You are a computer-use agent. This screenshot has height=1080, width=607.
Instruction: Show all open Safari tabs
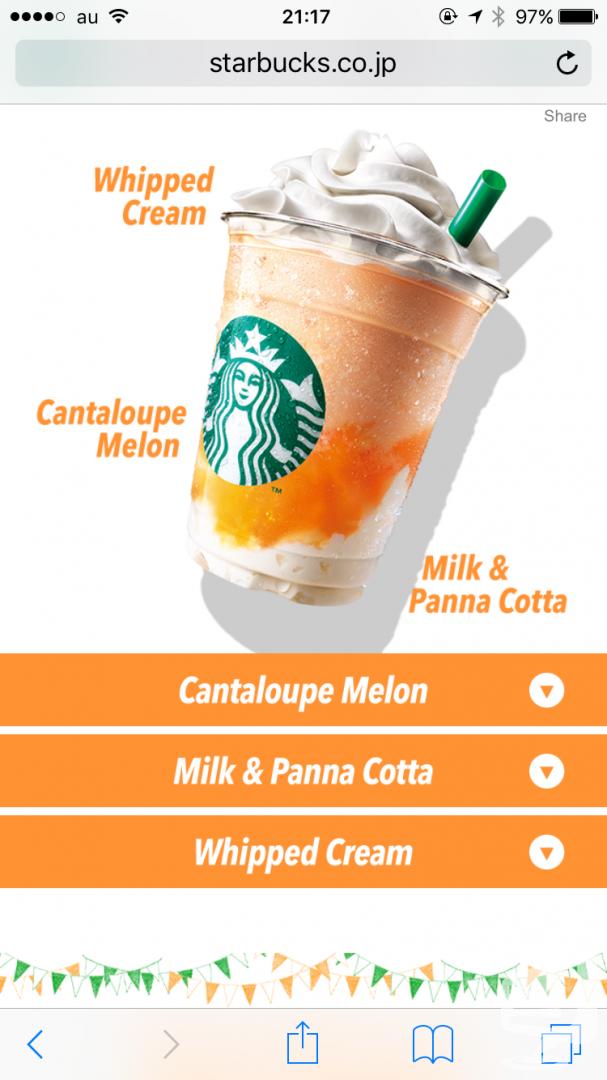click(x=561, y=1044)
